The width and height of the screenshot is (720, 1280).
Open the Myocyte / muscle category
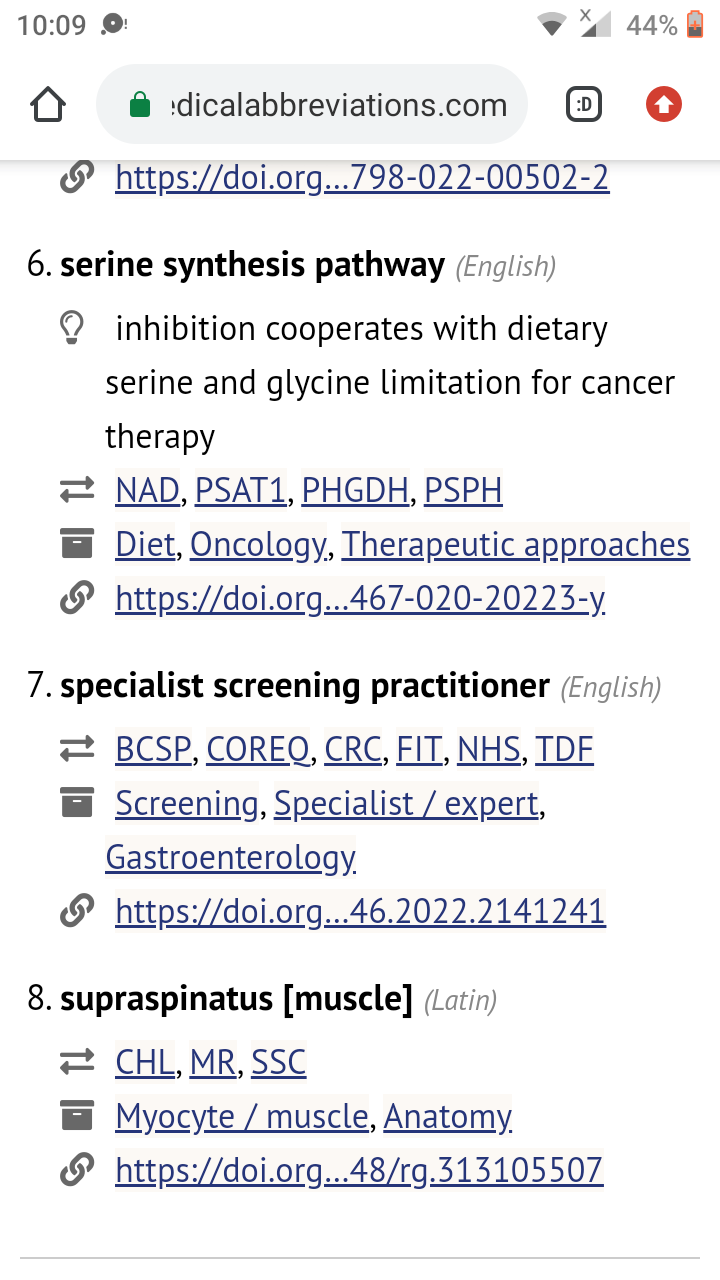pos(242,1116)
